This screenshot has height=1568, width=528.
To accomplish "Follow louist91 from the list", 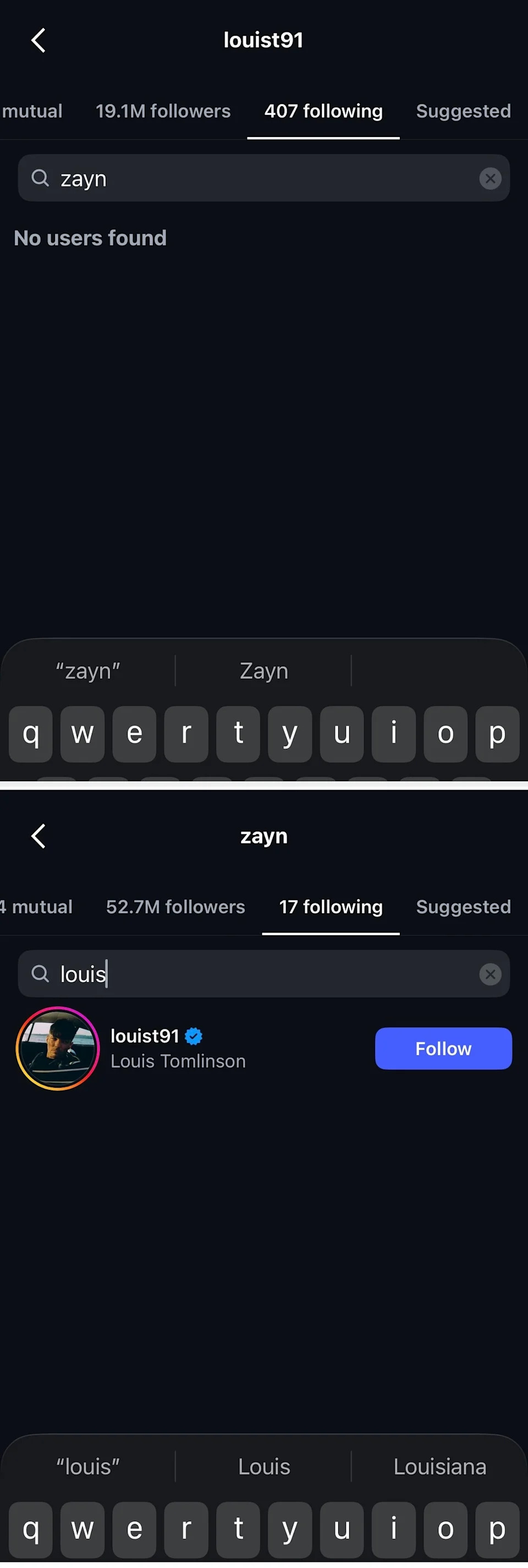I will tap(443, 1048).
